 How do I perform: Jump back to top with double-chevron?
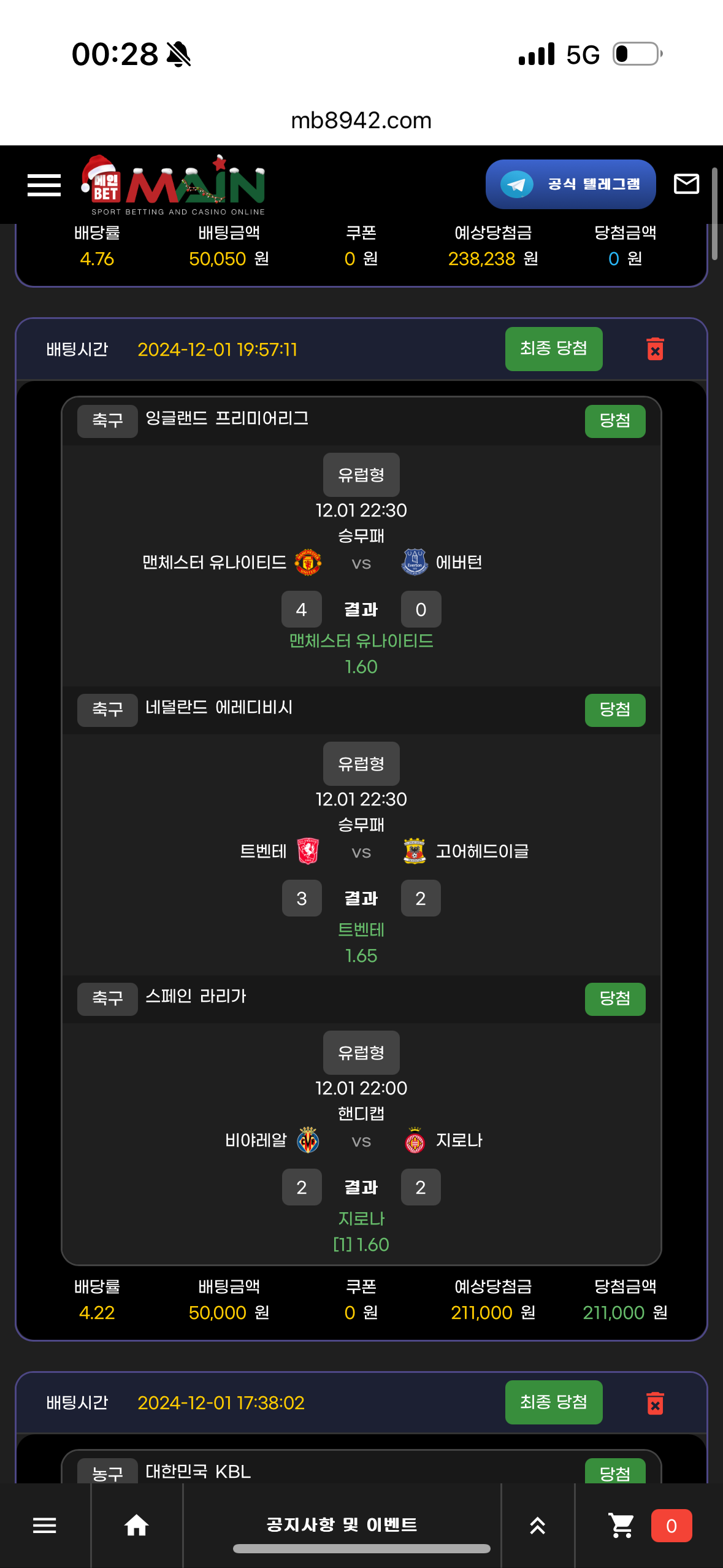[537, 1525]
